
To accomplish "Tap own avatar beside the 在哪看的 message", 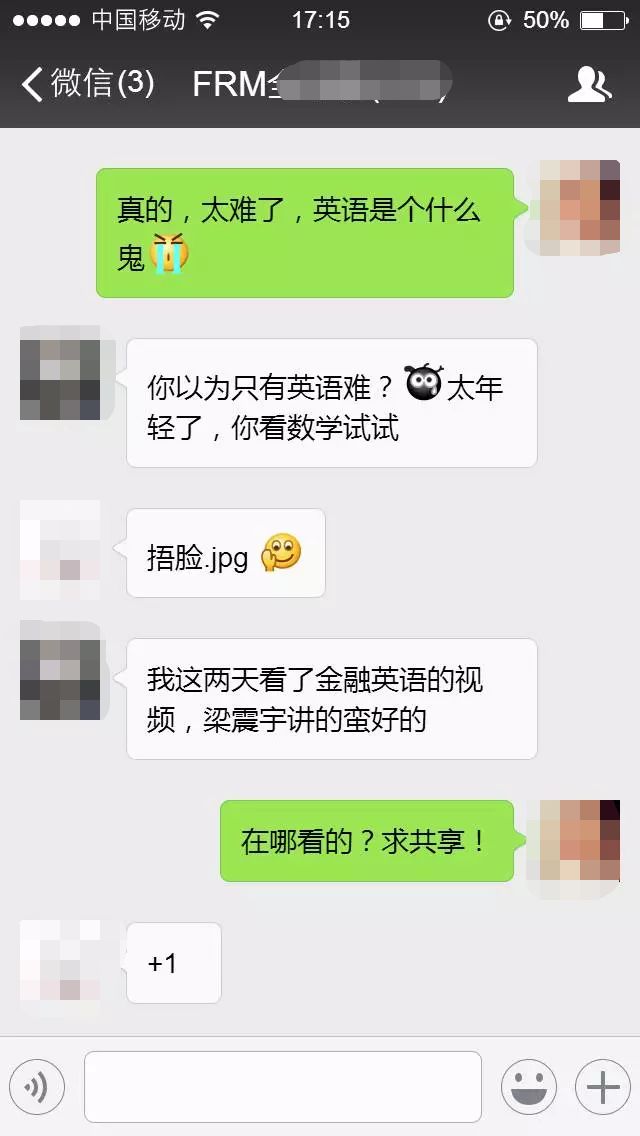I will pyautogui.click(x=579, y=841).
